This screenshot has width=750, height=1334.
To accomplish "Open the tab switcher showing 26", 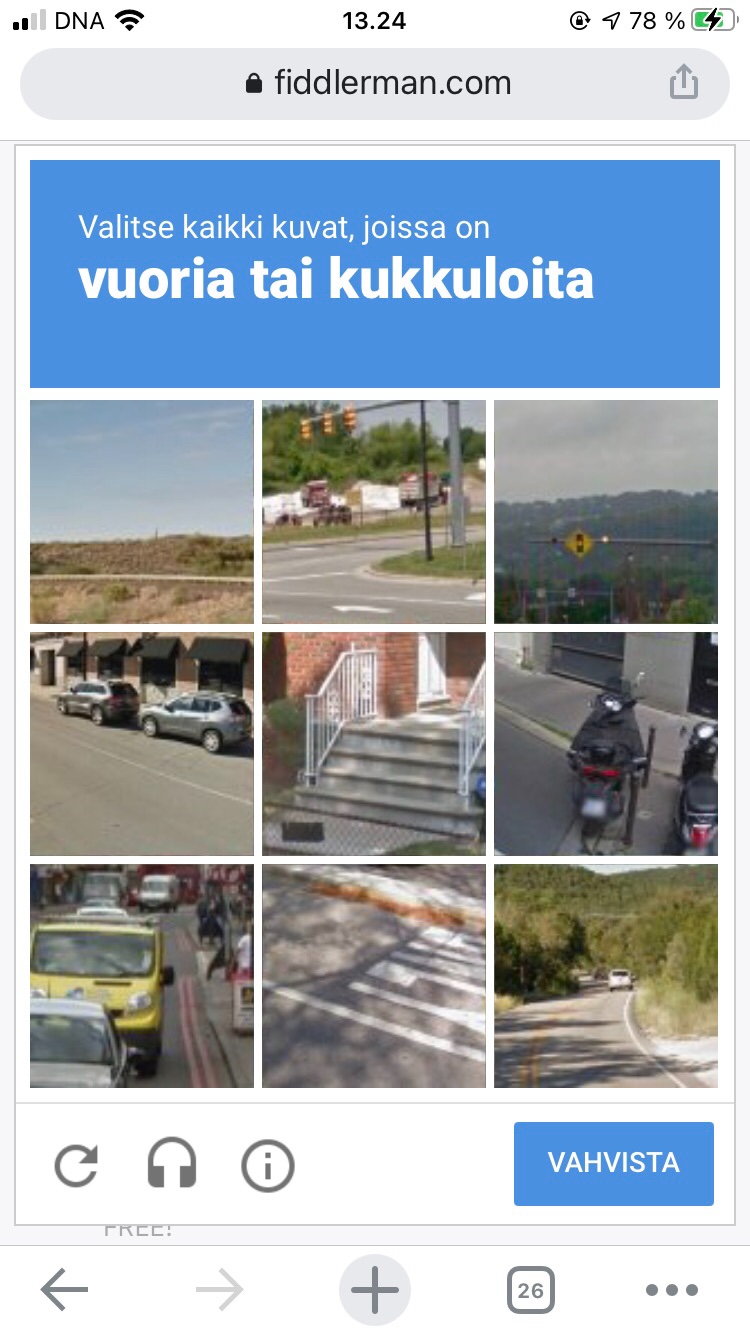I will (x=531, y=1290).
